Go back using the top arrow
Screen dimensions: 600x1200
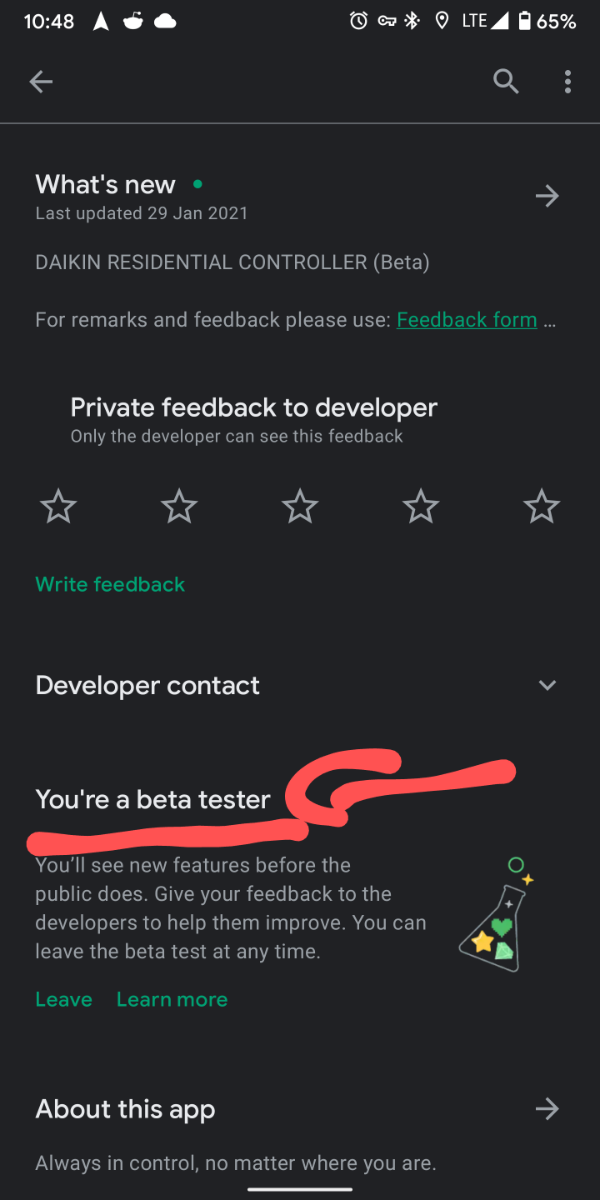41,82
